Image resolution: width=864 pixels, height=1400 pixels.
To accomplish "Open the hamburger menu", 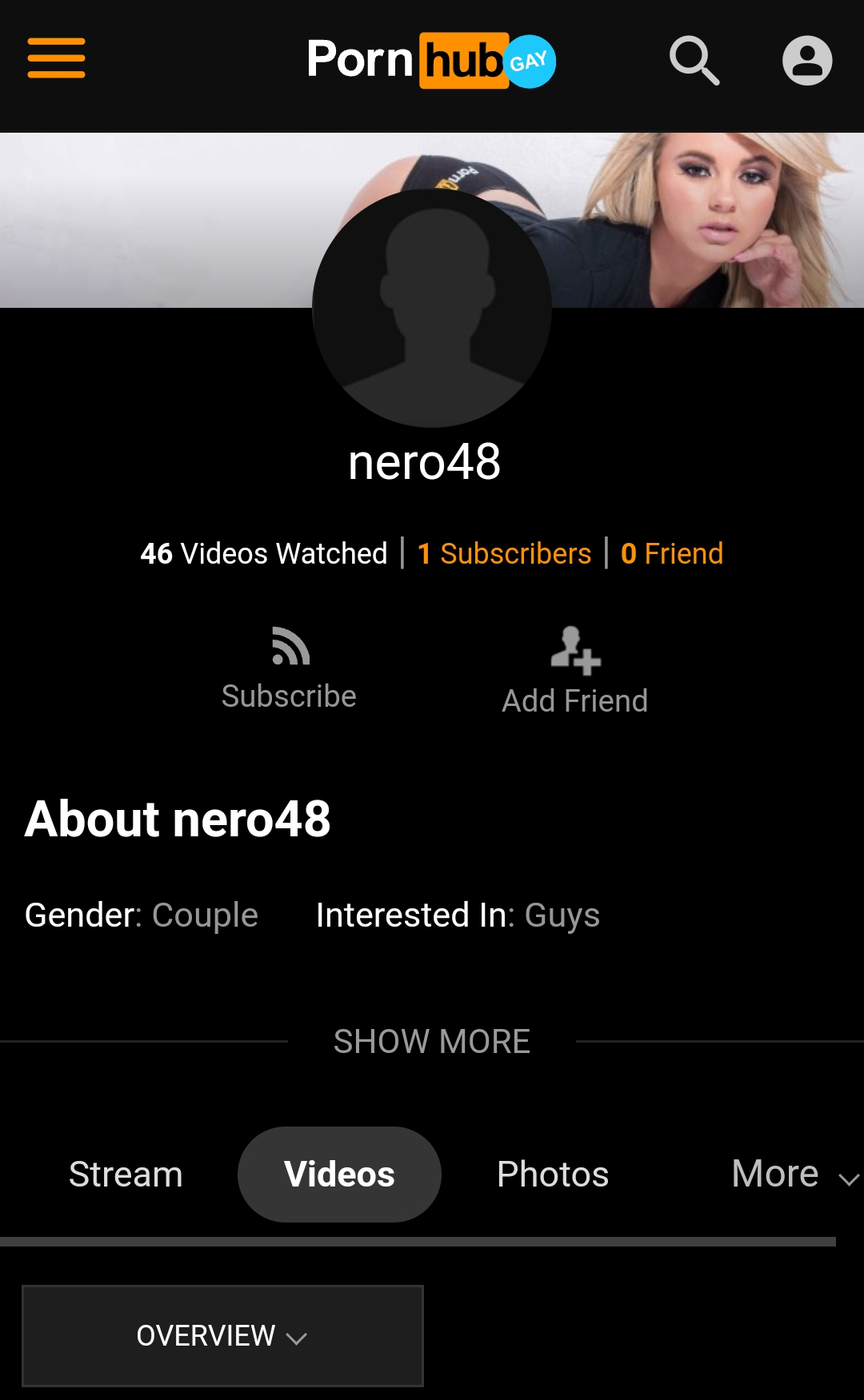I will click(x=56, y=58).
